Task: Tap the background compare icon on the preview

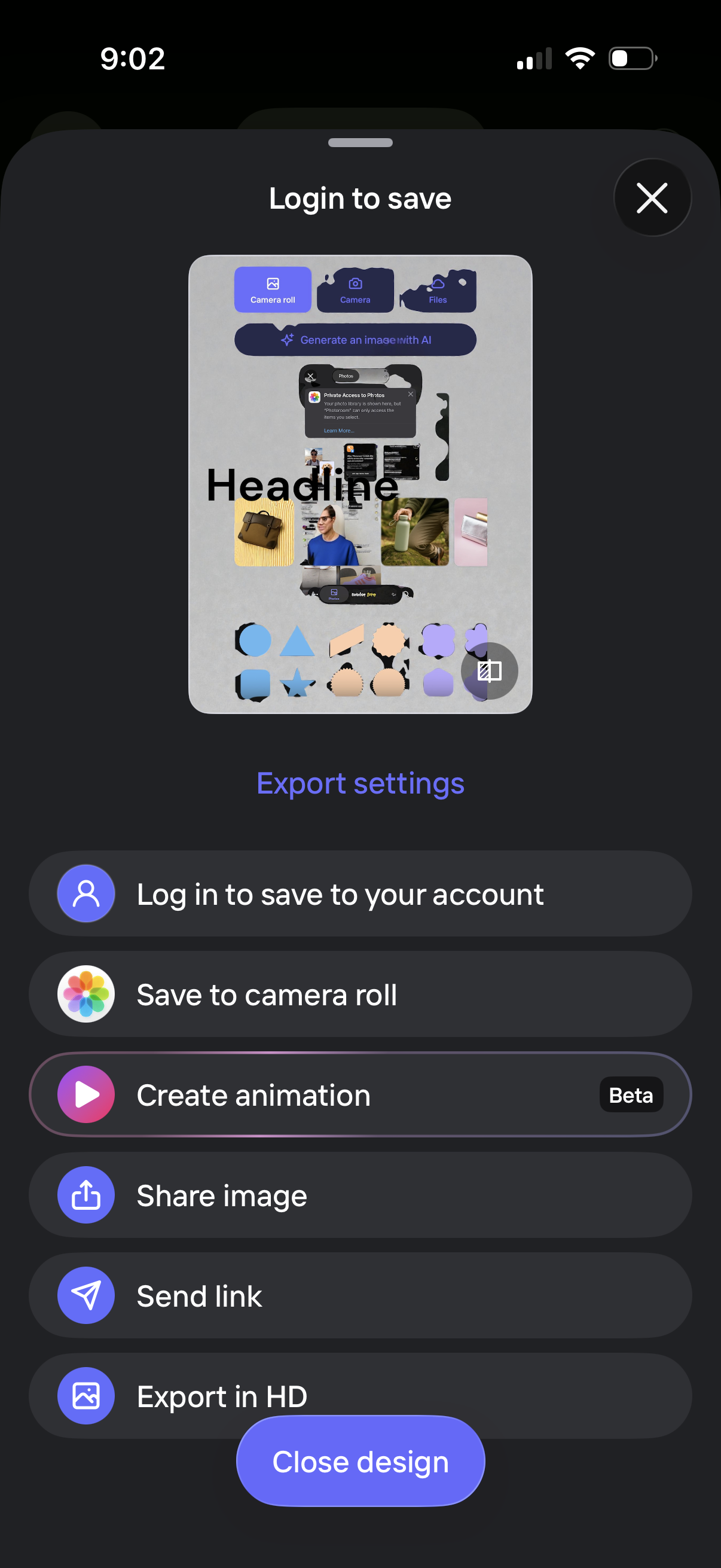Action: (x=488, y=672)
